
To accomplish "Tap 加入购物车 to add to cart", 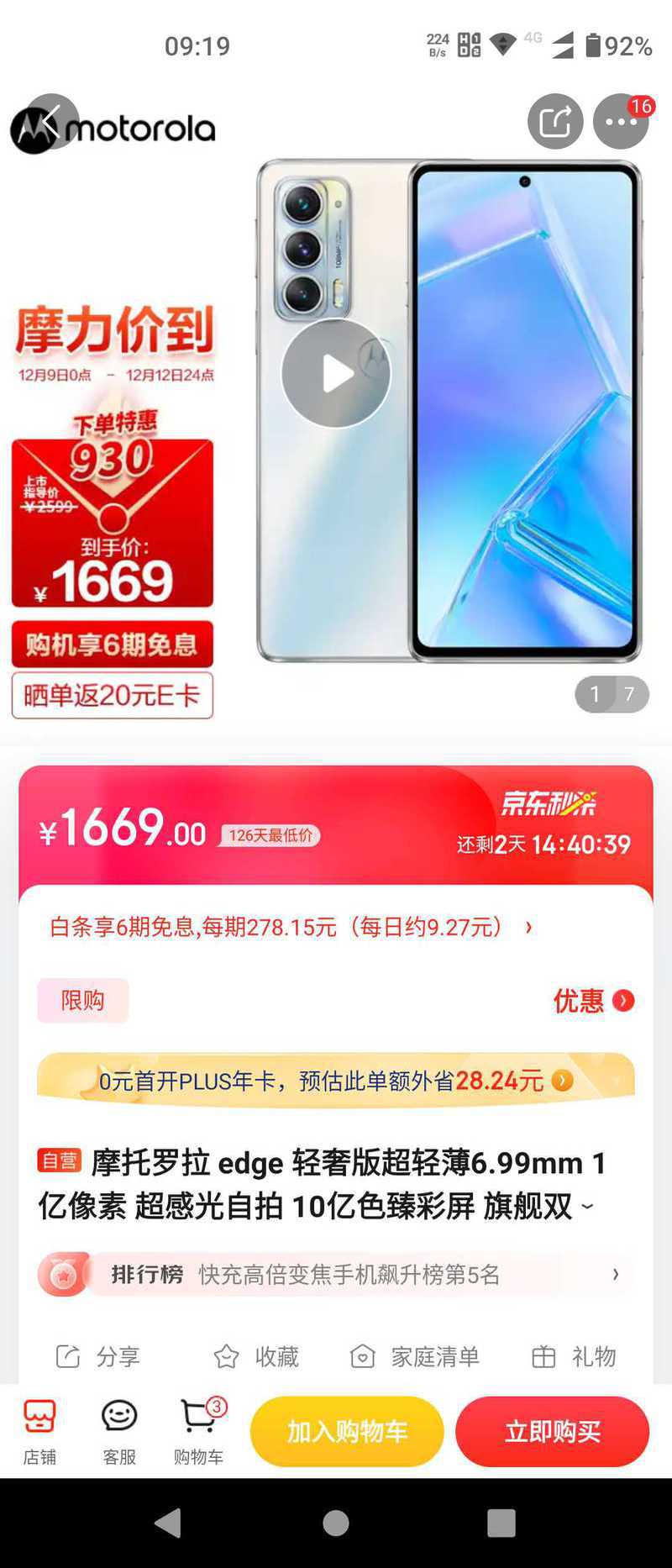I will [347, 1432].
